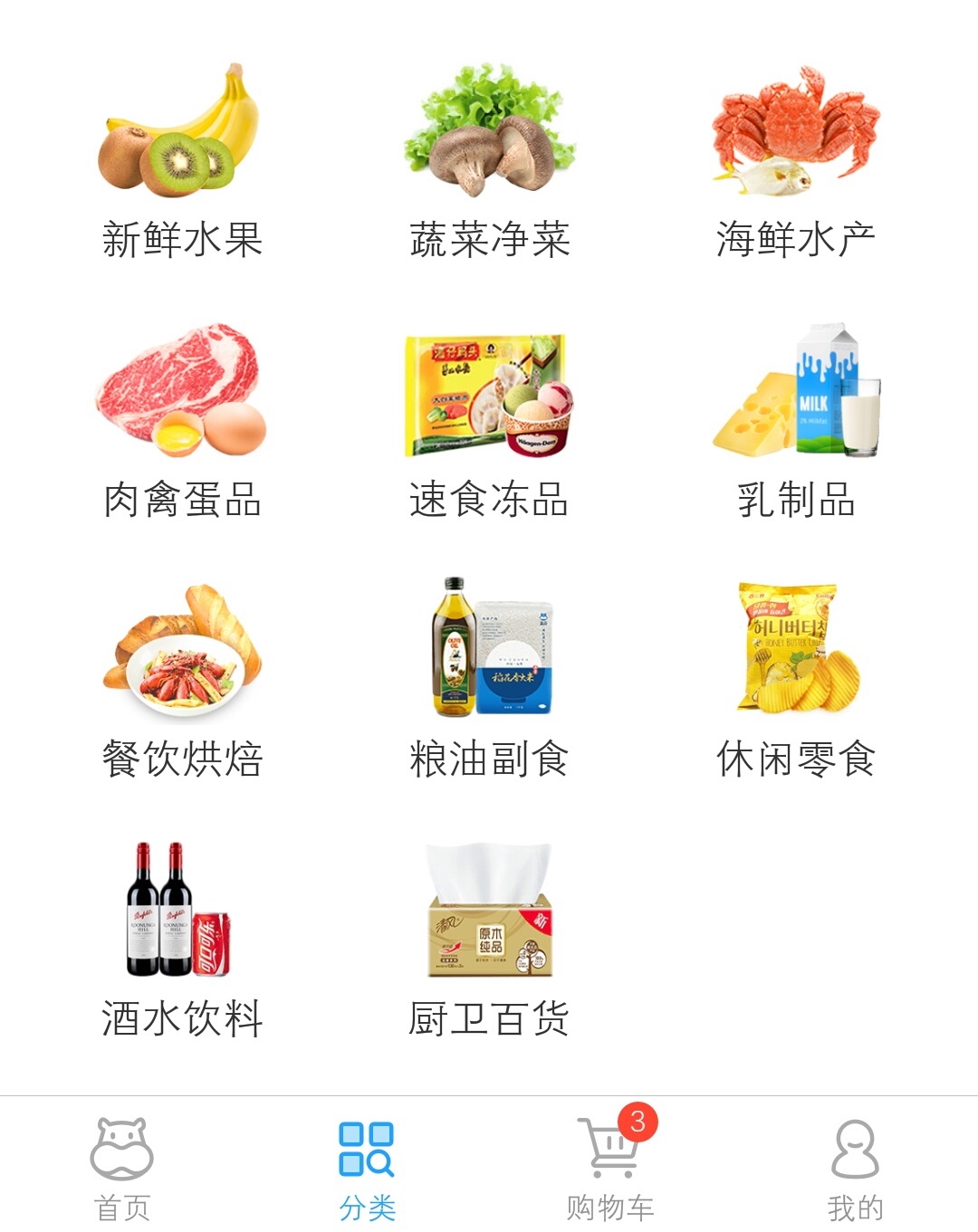The height and width of the screenshot is (1232, 978).
Task: Open the 肉禽蛋品 category
Action: tap(182, 423)
